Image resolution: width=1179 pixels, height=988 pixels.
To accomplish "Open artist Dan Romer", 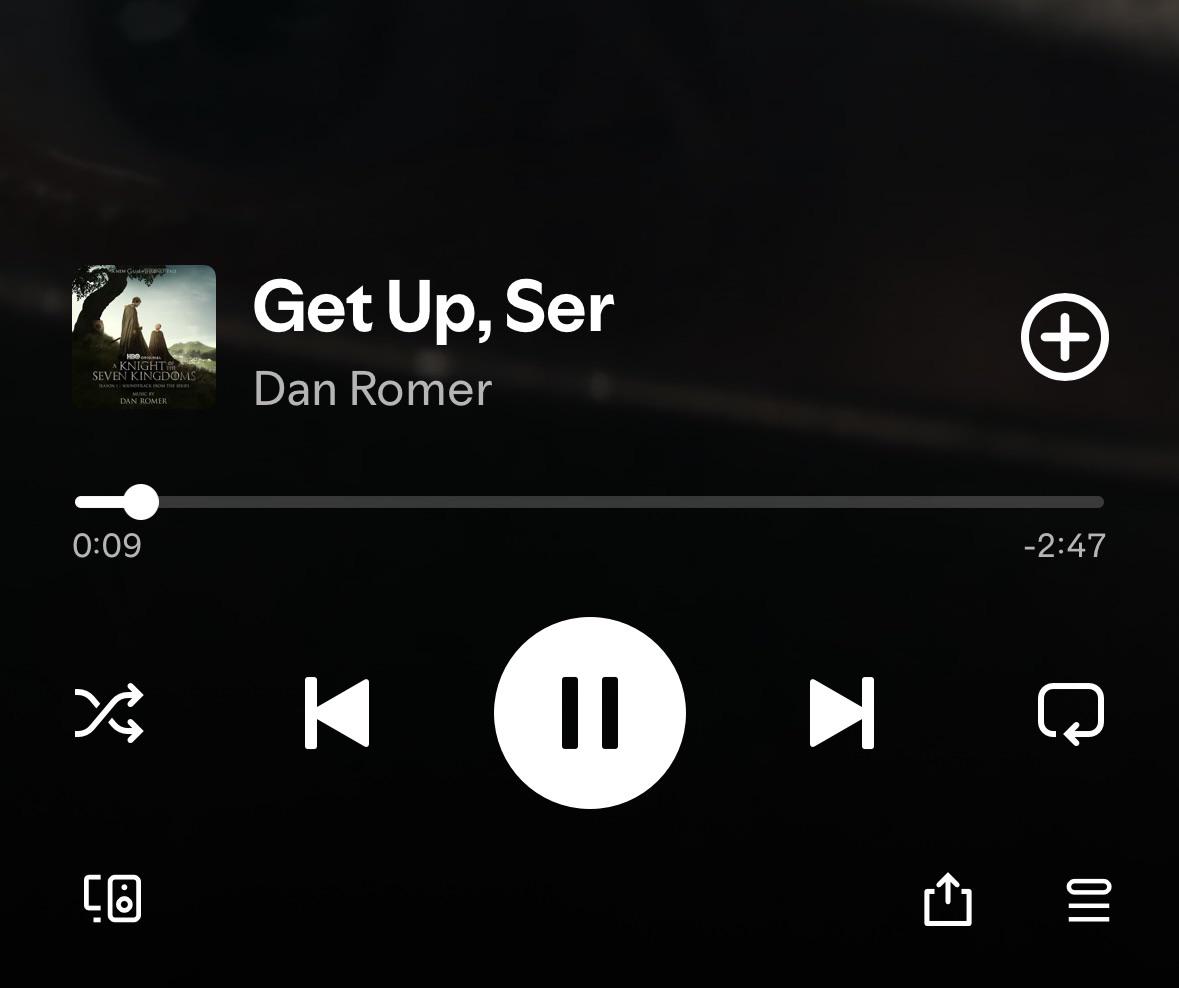I will [x=372, y=389].
